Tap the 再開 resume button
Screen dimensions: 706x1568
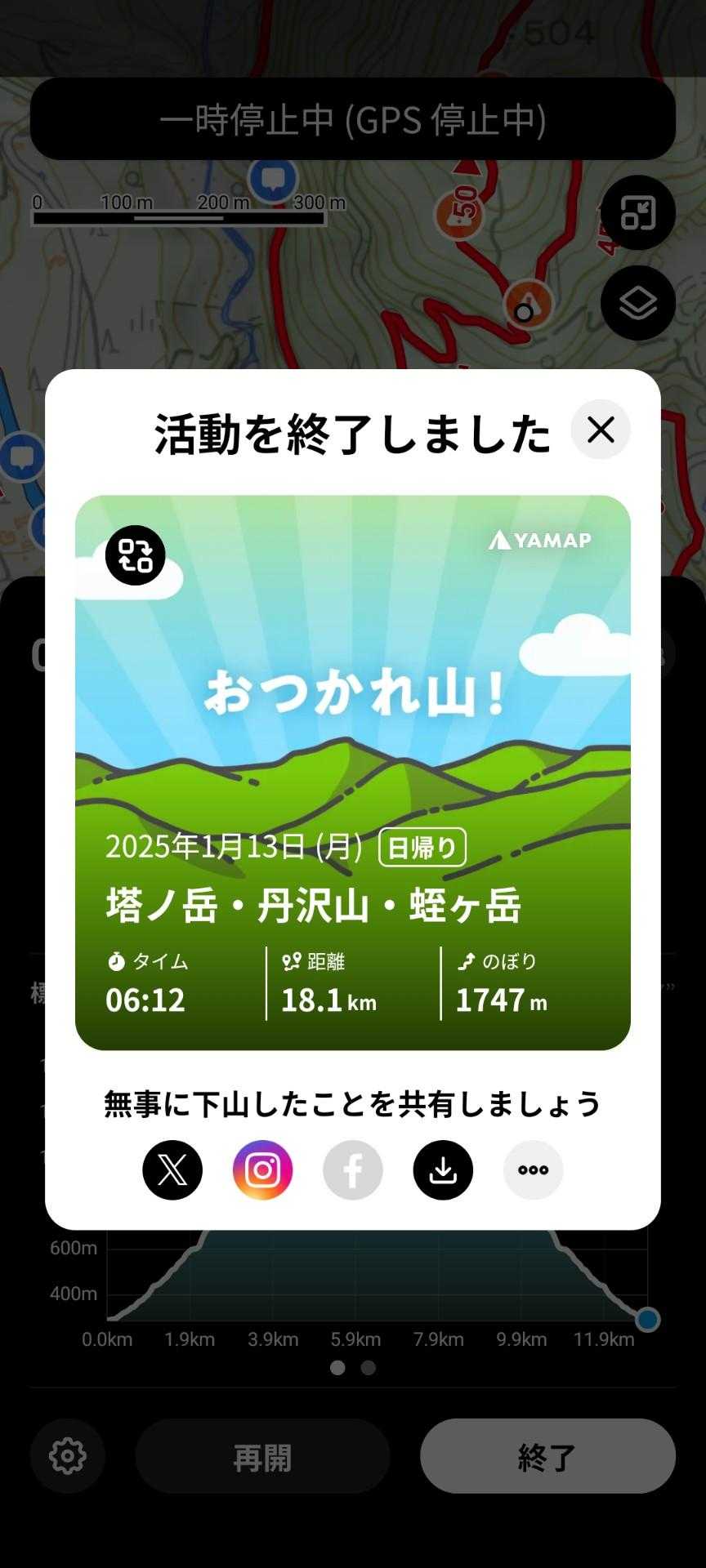click(x=262, y=1456)
